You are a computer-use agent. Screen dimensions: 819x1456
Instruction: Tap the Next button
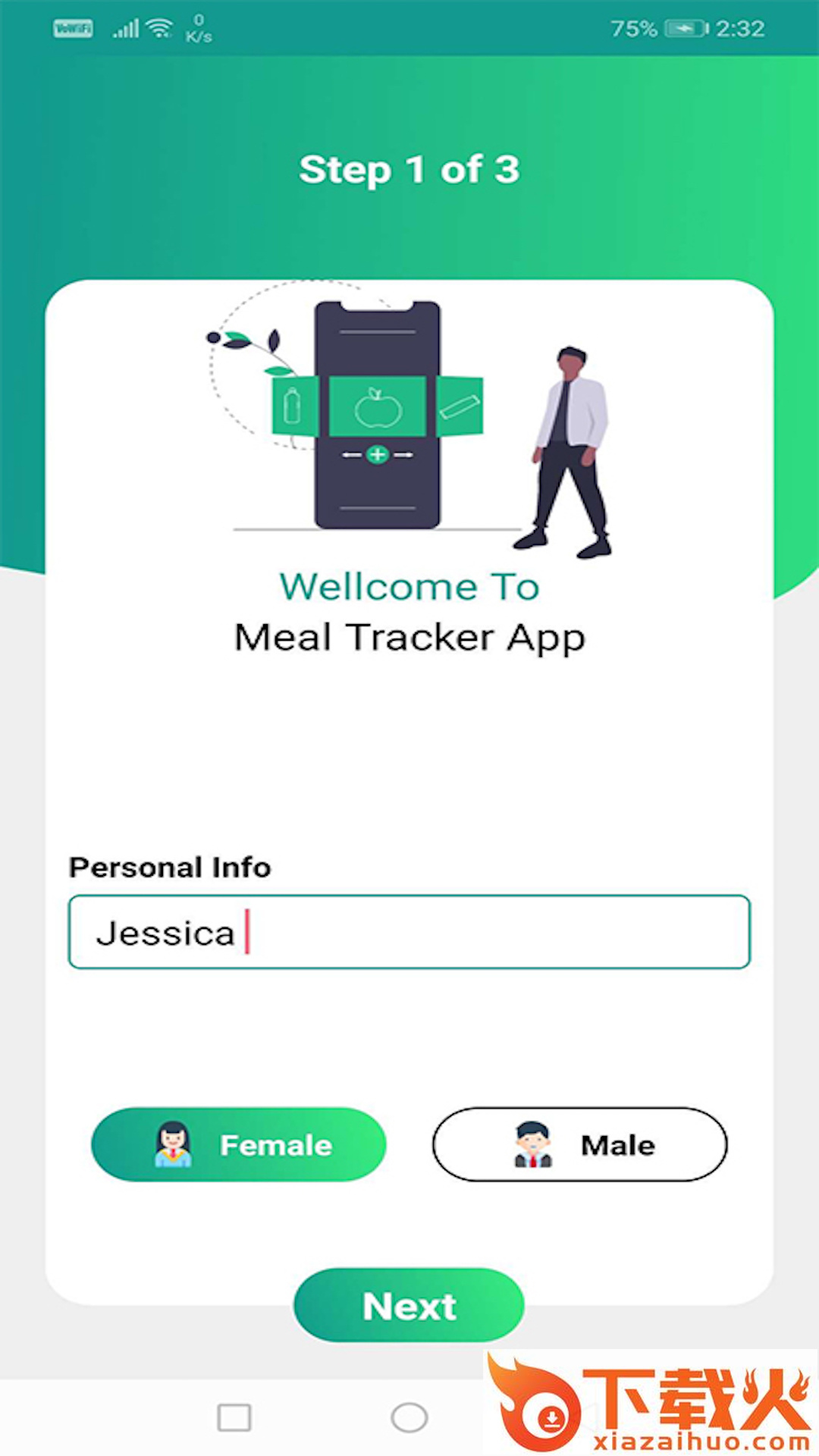408,1306
